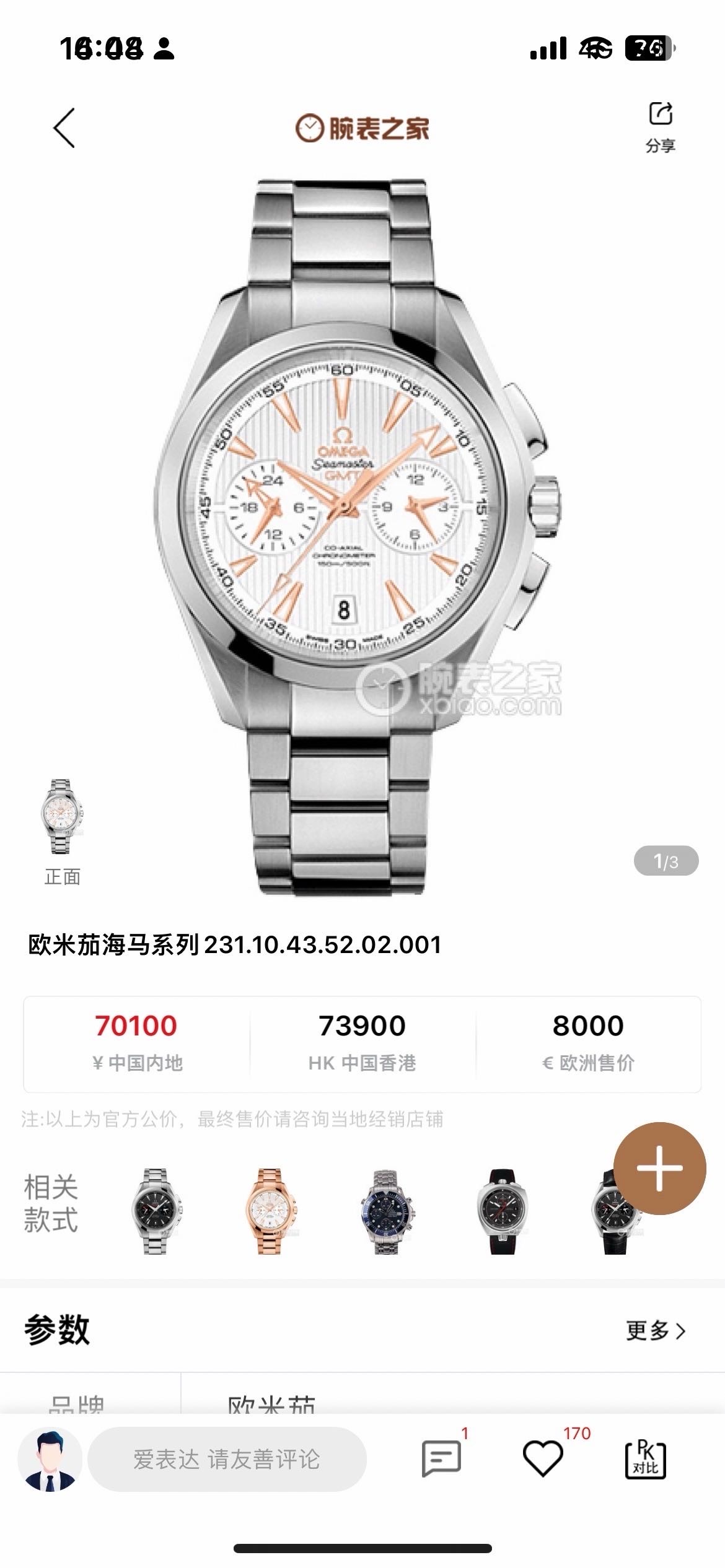
Task: Open the comments icon
Action: tap(441, 1459)
